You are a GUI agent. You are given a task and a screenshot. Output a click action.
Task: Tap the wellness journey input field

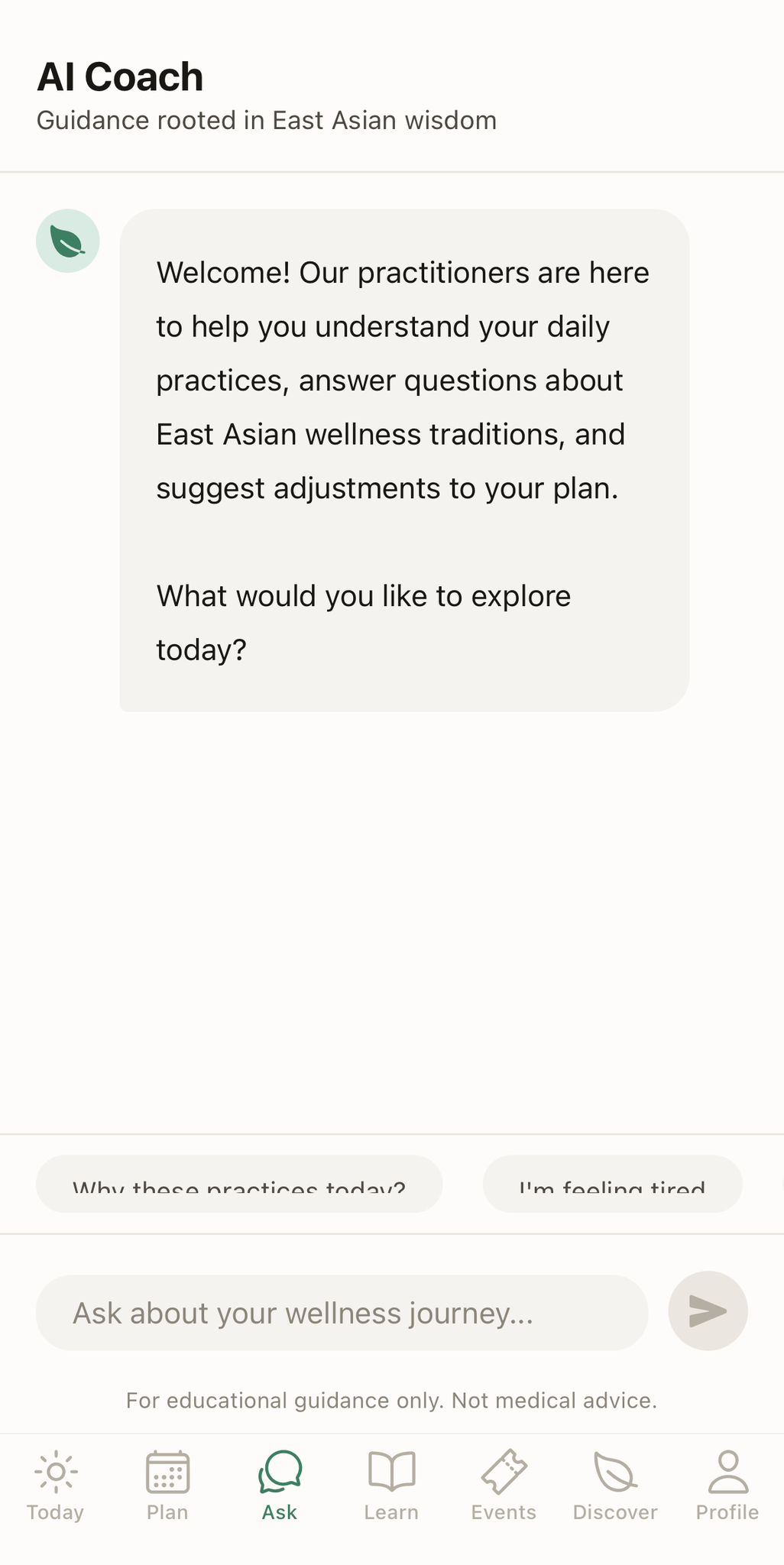click(x=342, y=1311)
